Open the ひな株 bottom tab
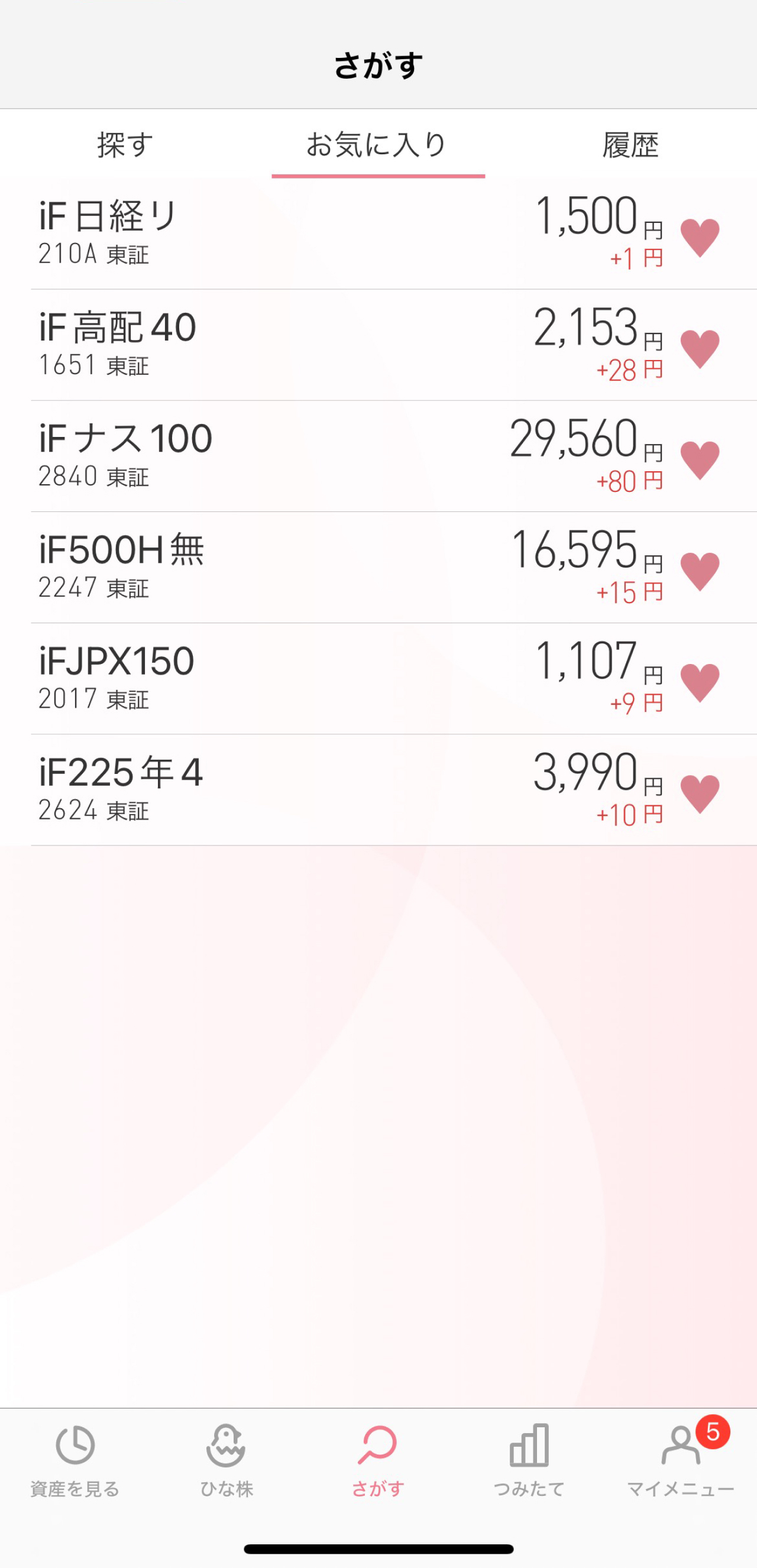This screenshot has width=757, height=1568. pyautogui.click(x=227, y=1461)
